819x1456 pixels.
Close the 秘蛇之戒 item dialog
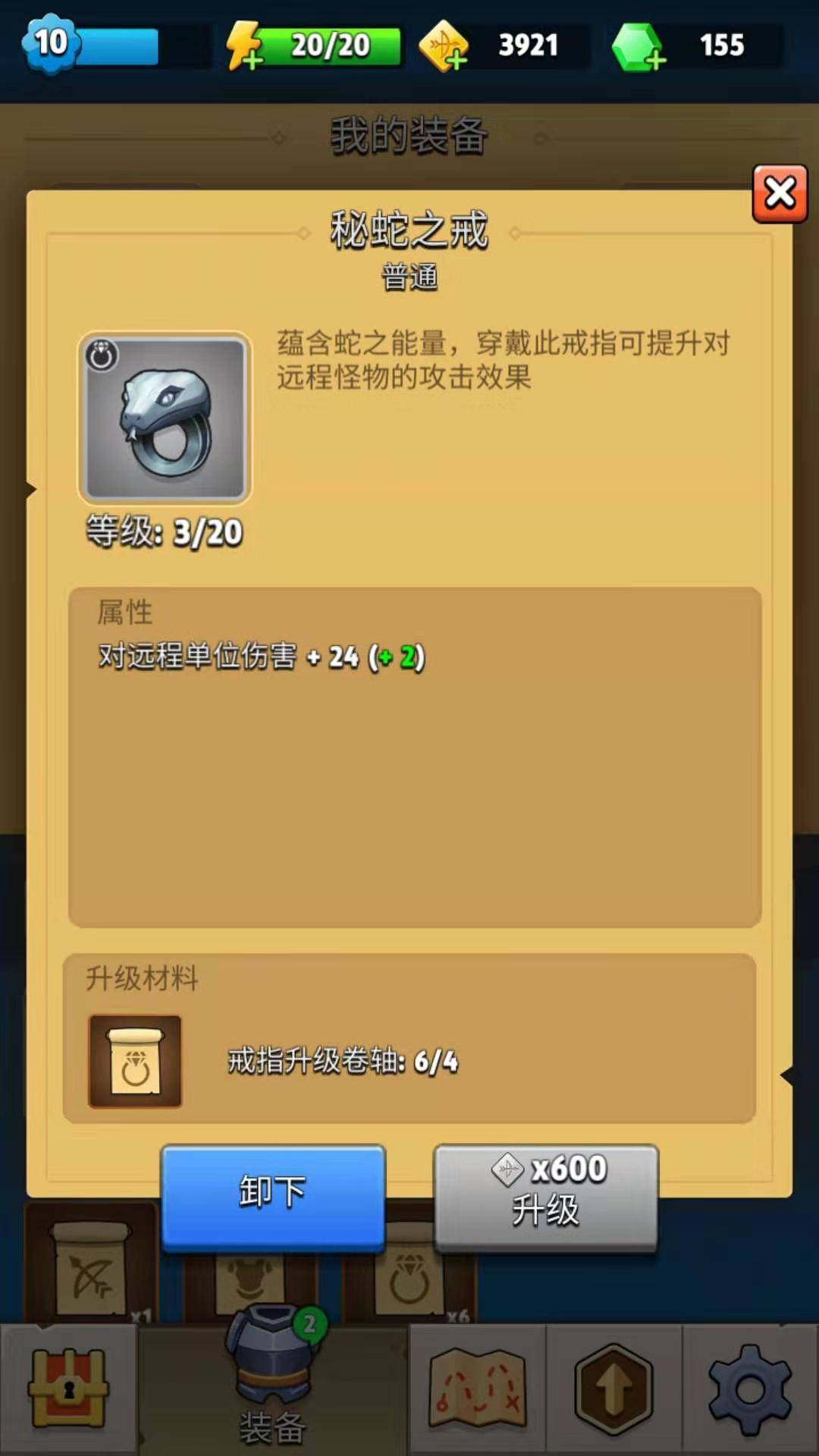coord(780,194)
